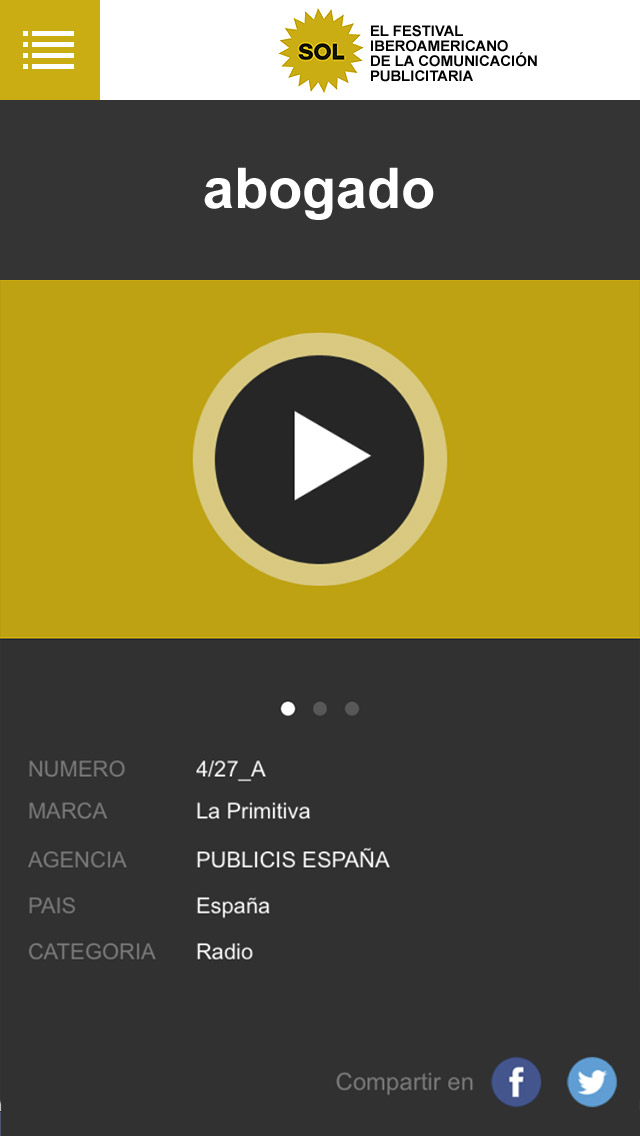This screenshot has height=1136, width=640.
Task: Go to the third page dot
Action: pyautogui.click(x=352, y=709)
